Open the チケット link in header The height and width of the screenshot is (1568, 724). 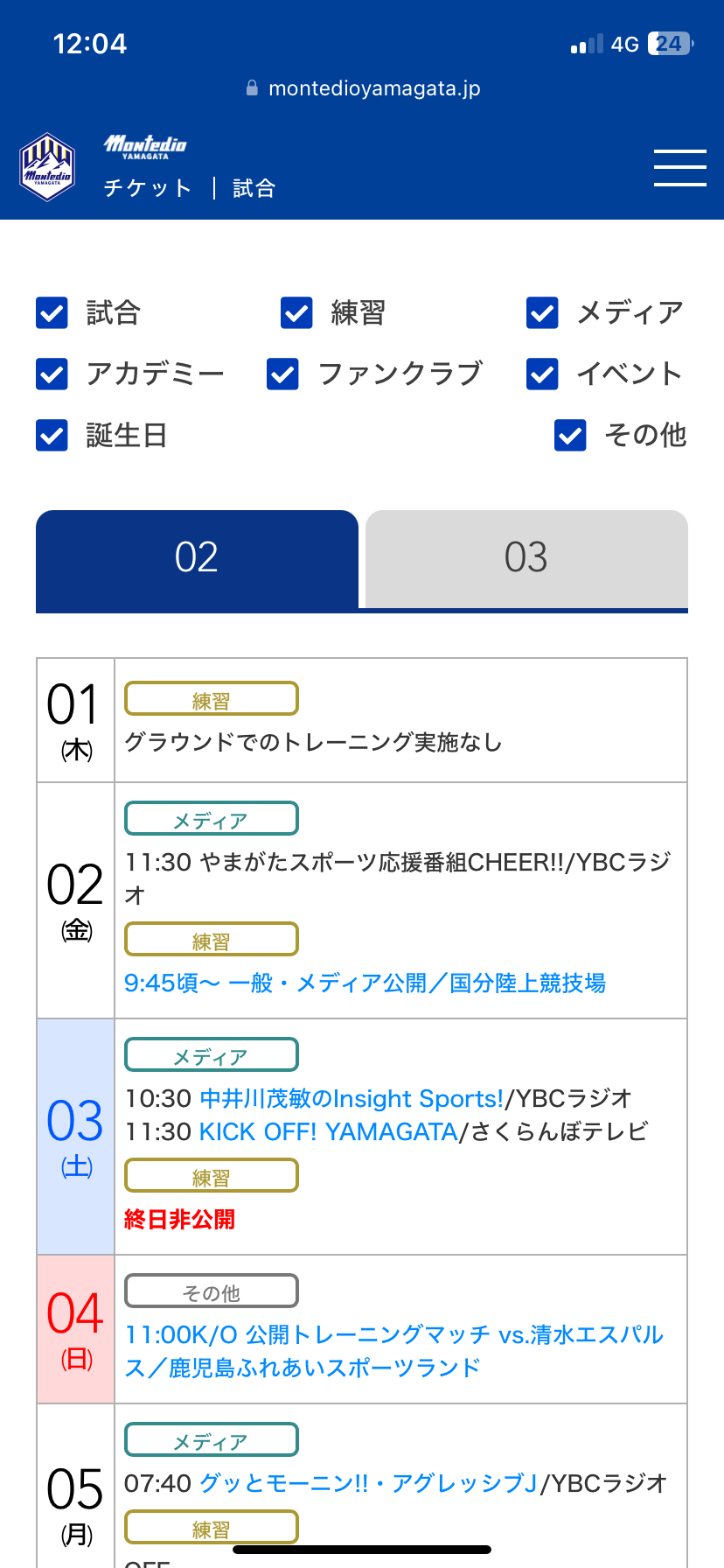147,188
